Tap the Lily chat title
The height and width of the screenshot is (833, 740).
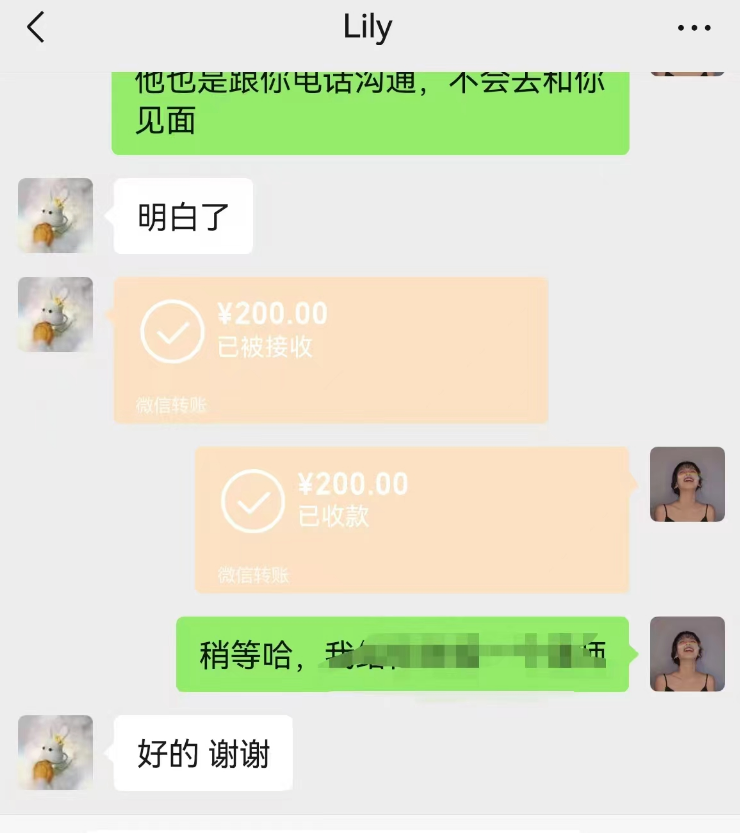(369, 28)
